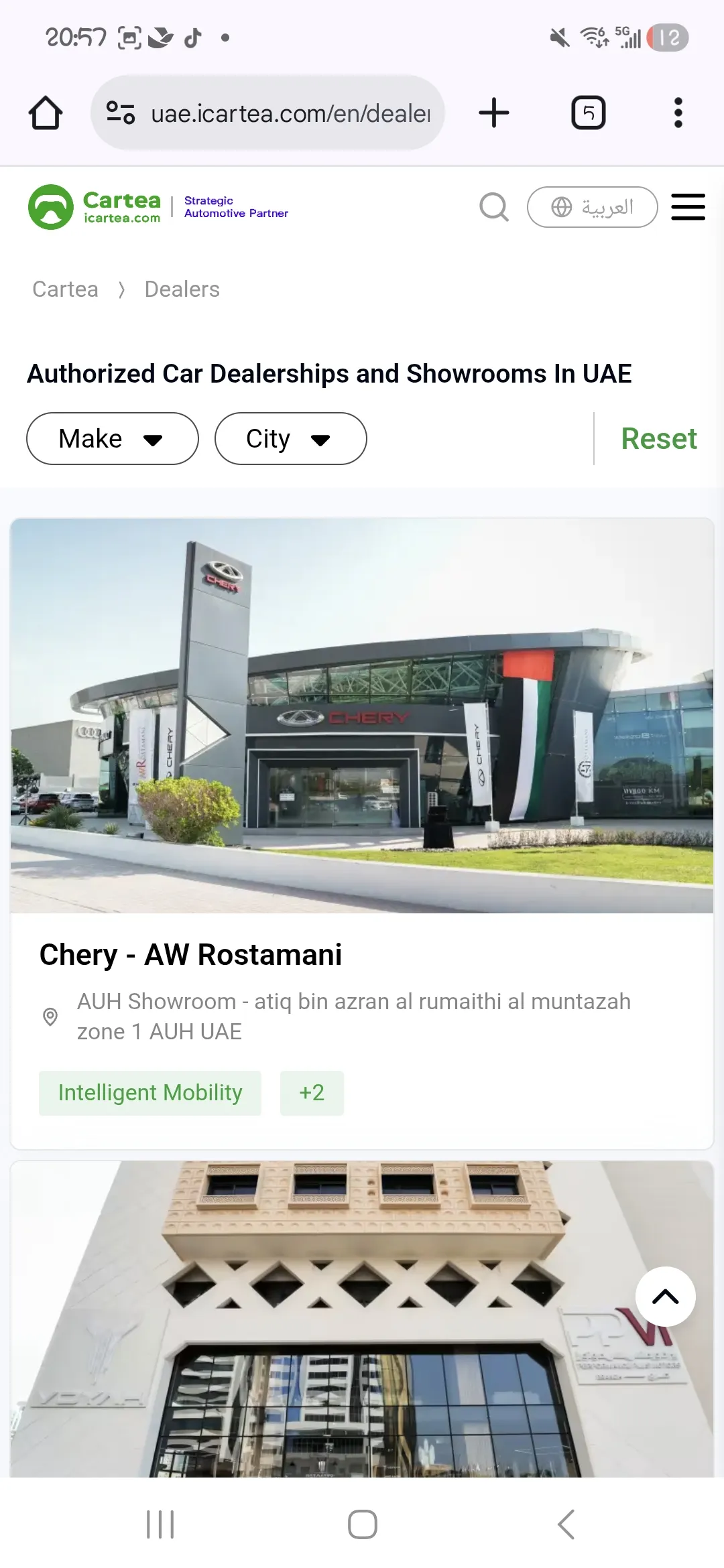The height and width of the screenshot is (1568, 724).
Task: Show the +2 additional tags
Action: [312, 1093]
